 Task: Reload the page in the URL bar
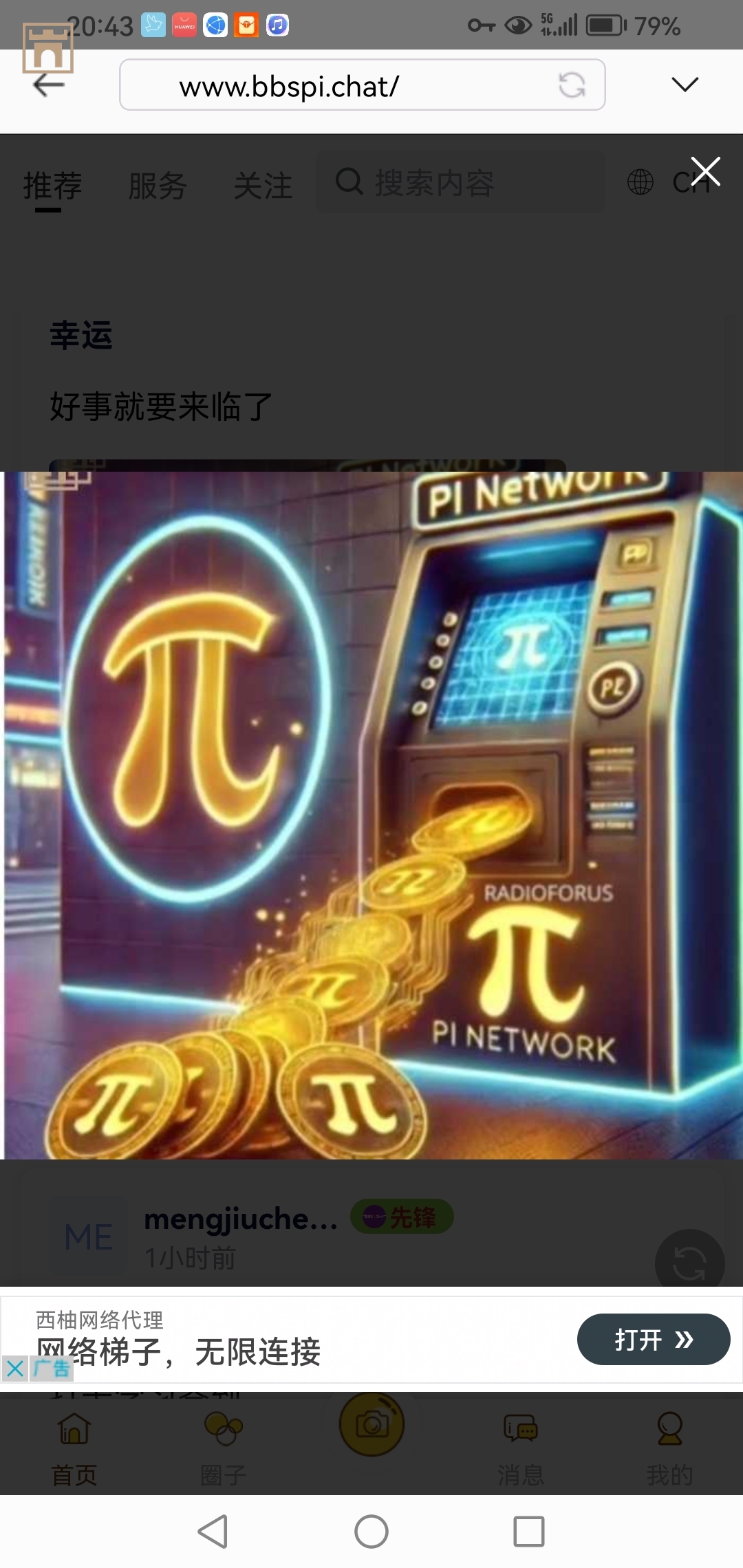tap(572, 85)
